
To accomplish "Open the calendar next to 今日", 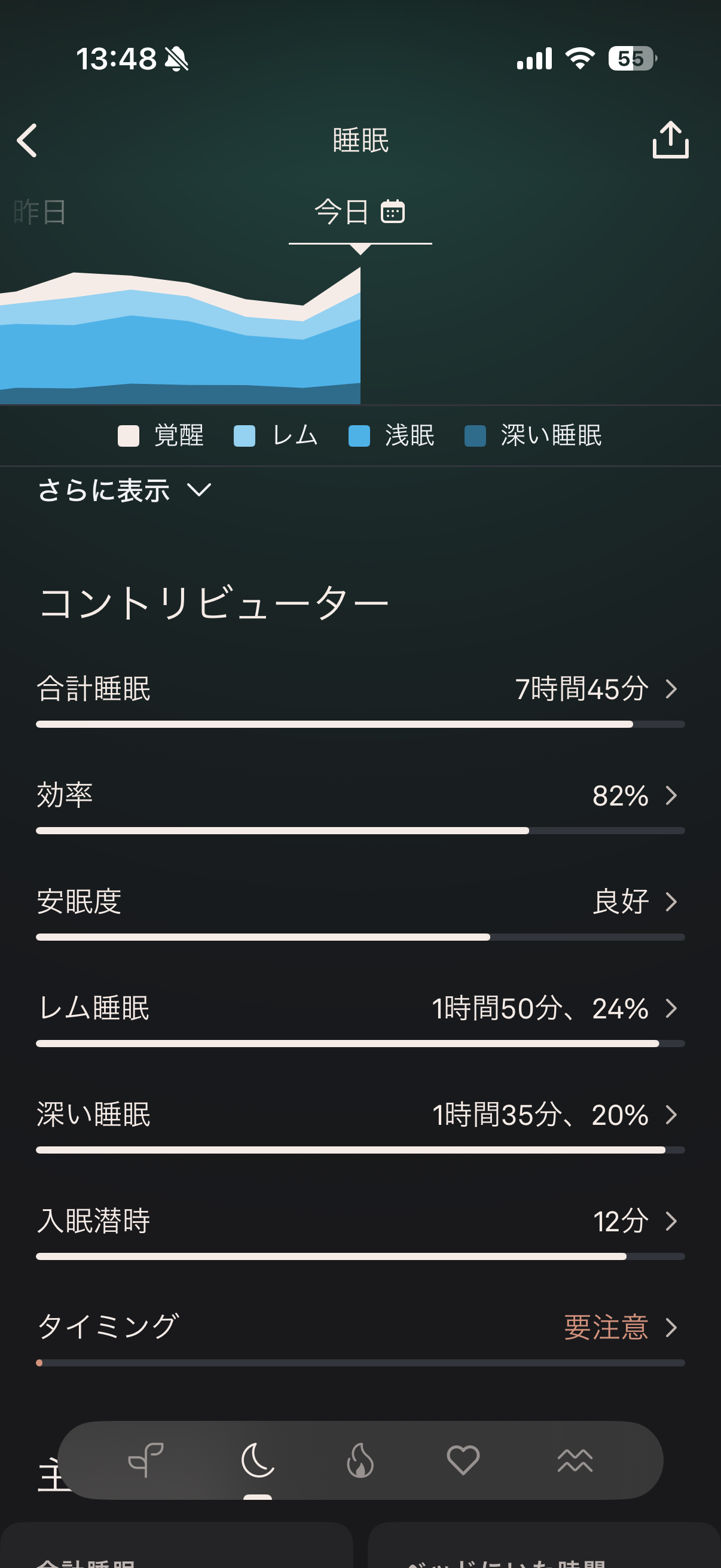I will pyautogui.click(x=392, y=212).
